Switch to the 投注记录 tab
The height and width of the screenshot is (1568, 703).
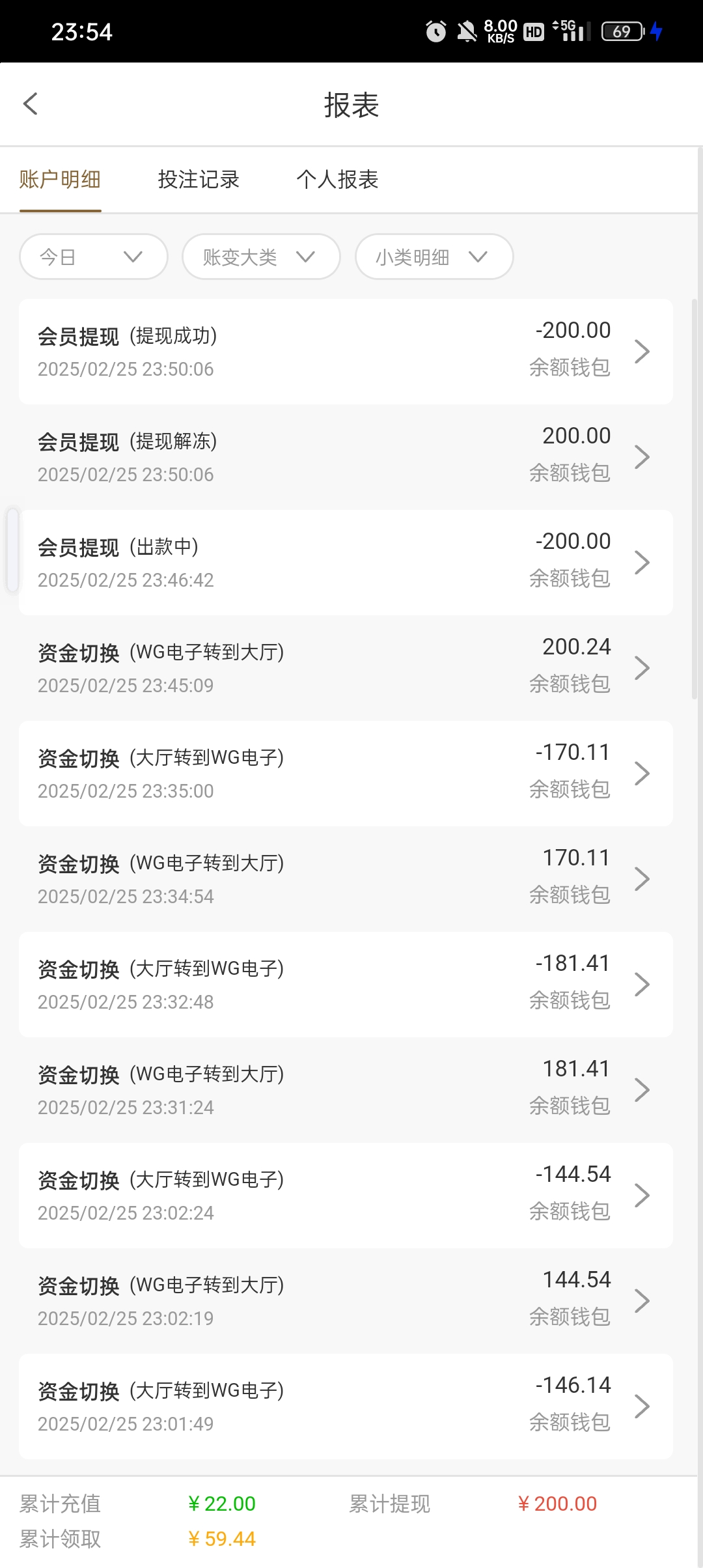coord(198,180)
